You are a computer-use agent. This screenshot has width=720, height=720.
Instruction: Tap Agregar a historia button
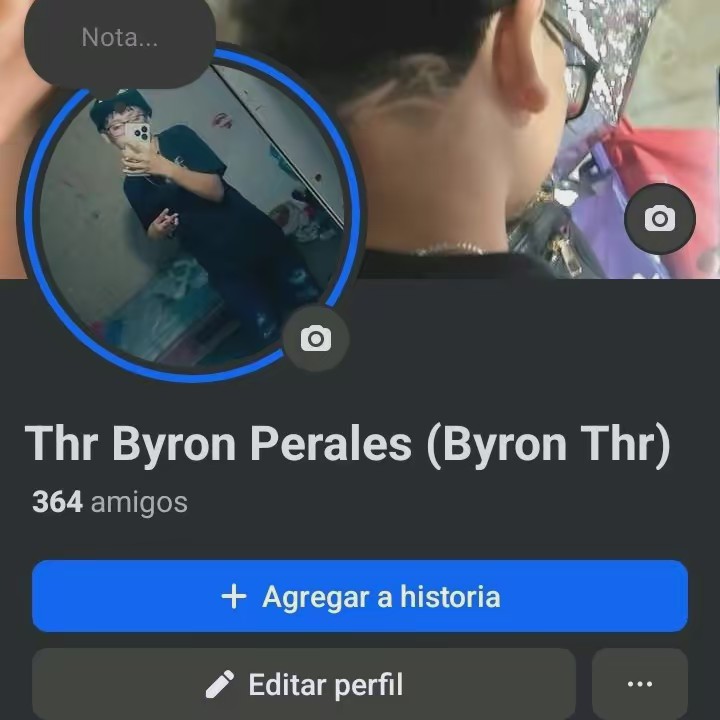(x=360, y=597)
